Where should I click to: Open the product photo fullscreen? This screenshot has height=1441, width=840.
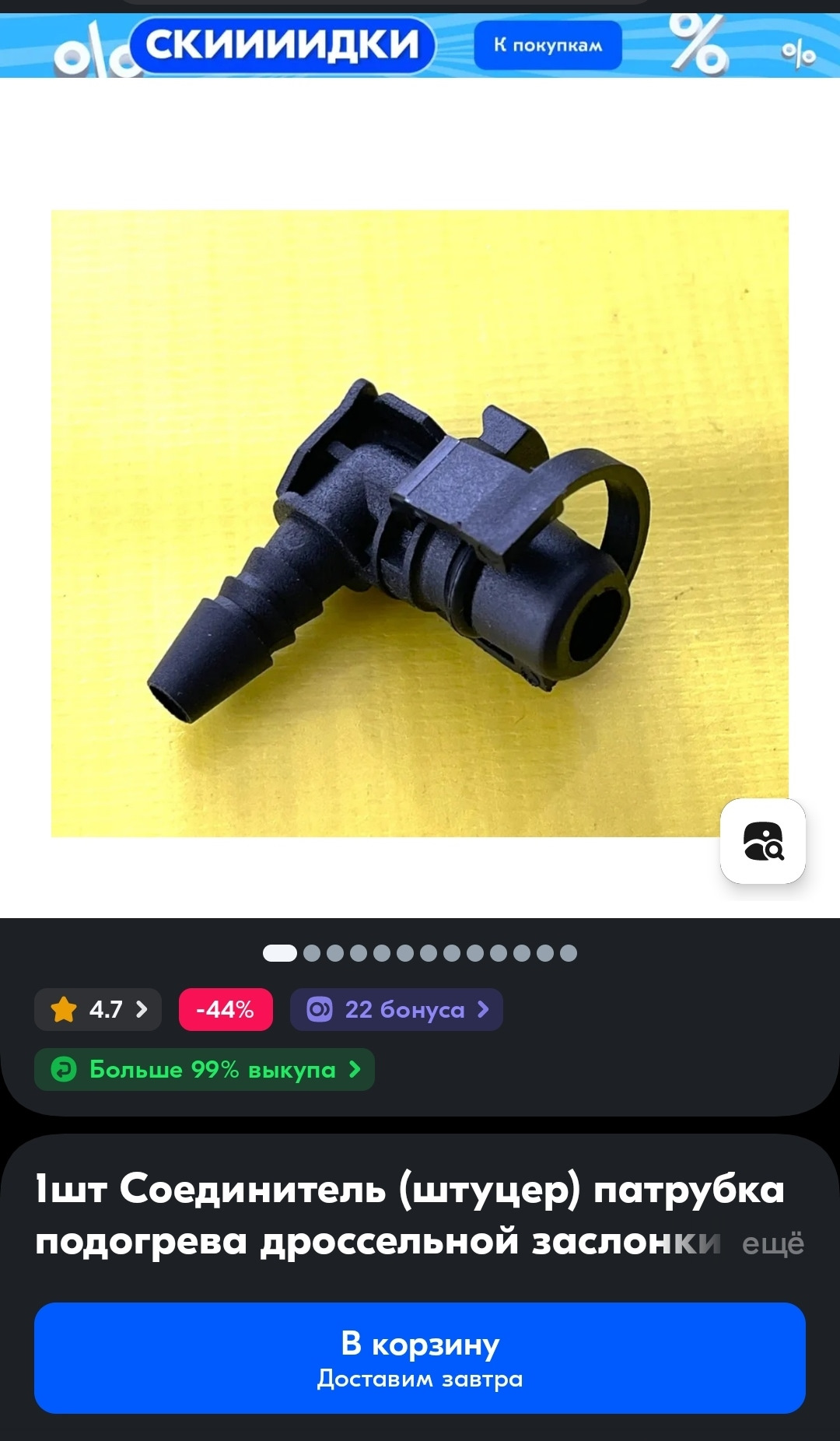419,523
